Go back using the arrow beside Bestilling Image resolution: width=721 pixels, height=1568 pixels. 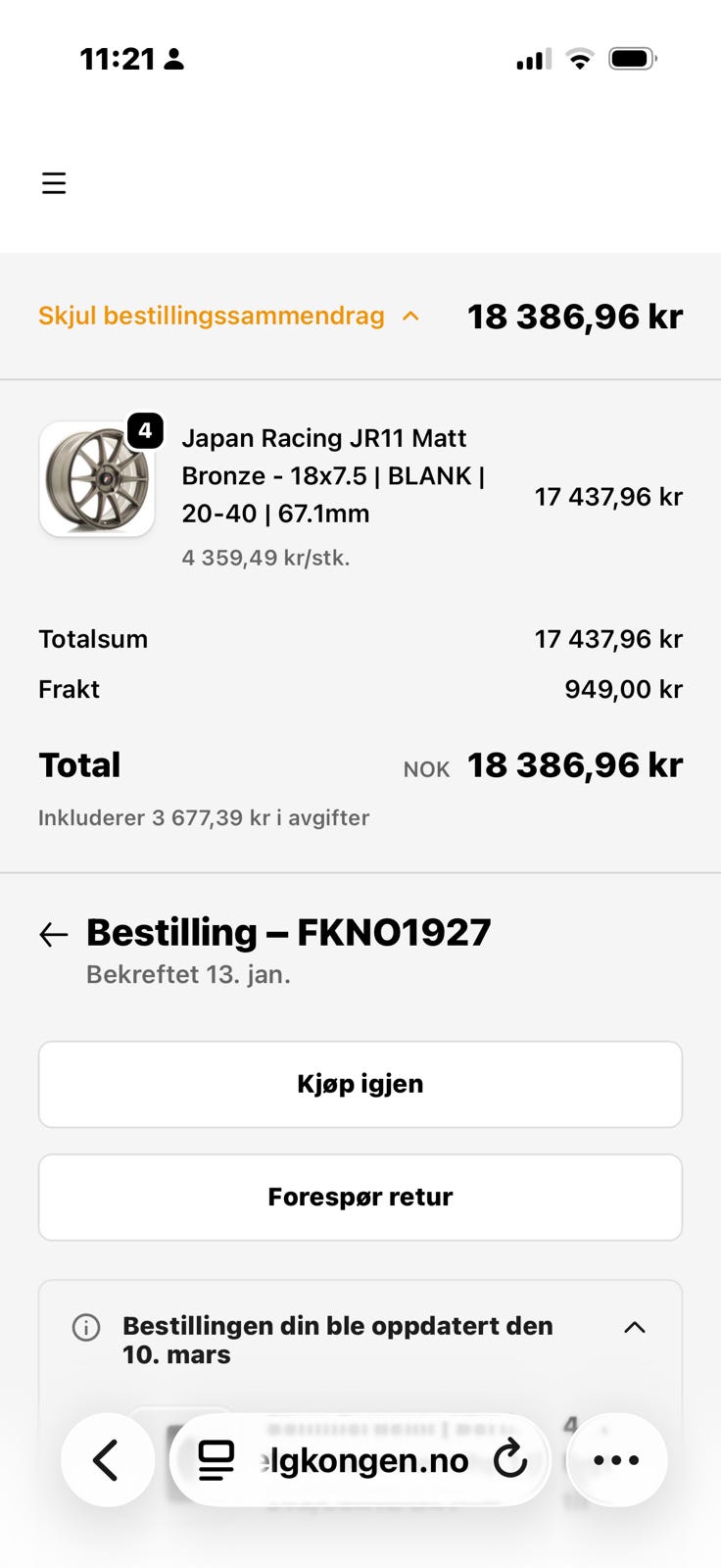54,934
